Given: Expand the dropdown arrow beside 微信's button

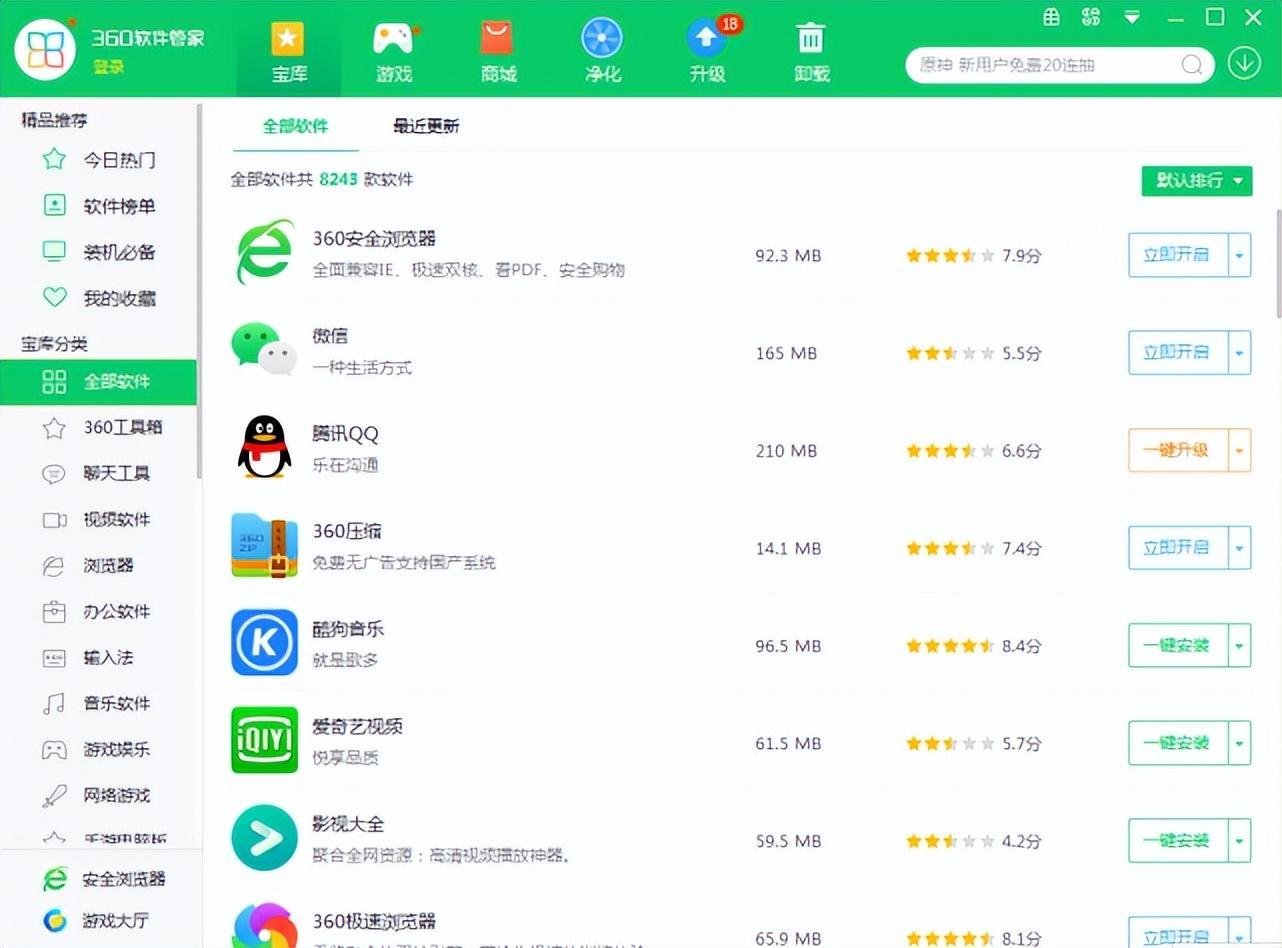Looking at the screenshot, I should pos(1240,353).
